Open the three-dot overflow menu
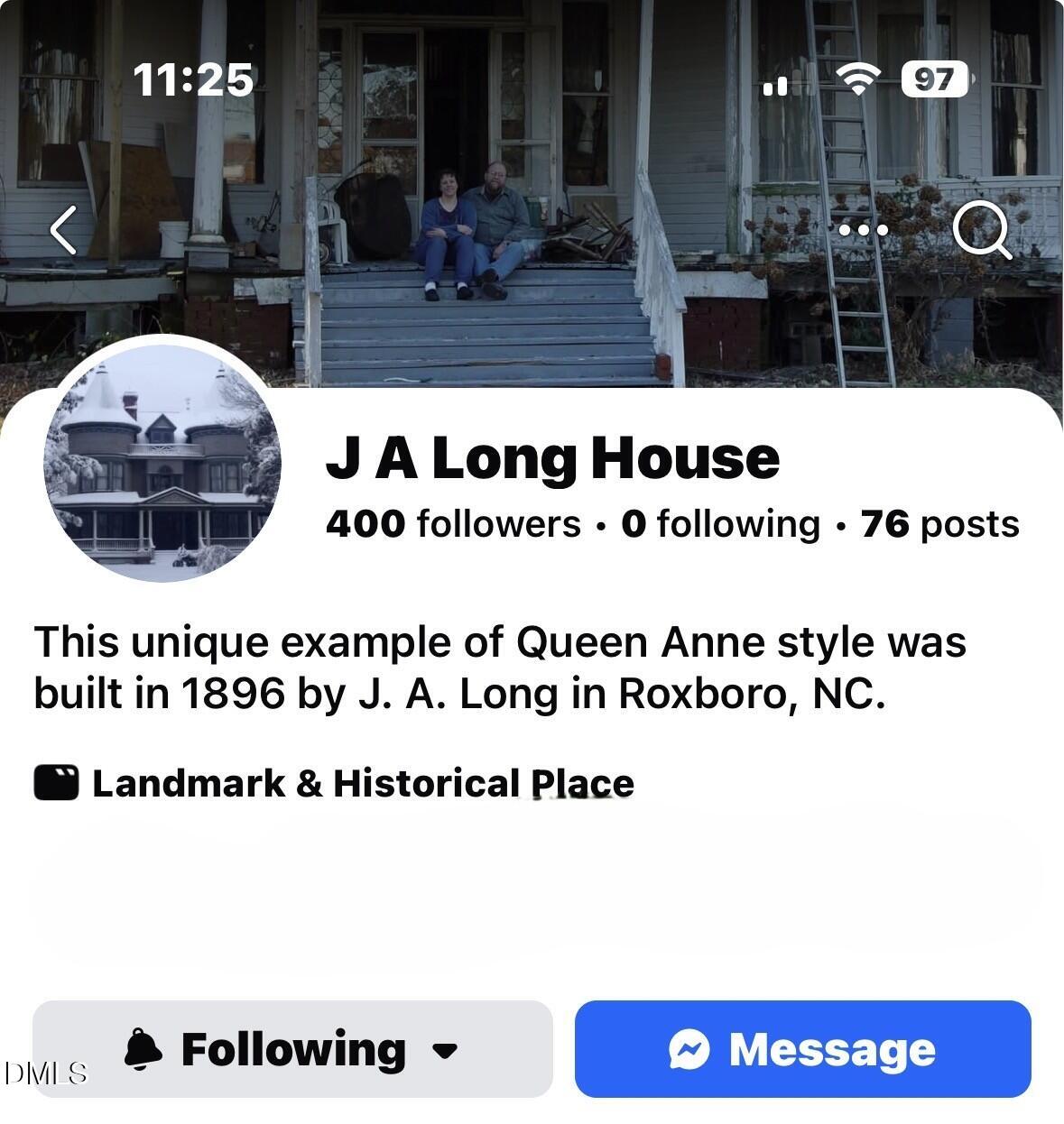1064x1124 pixels. 863,230
